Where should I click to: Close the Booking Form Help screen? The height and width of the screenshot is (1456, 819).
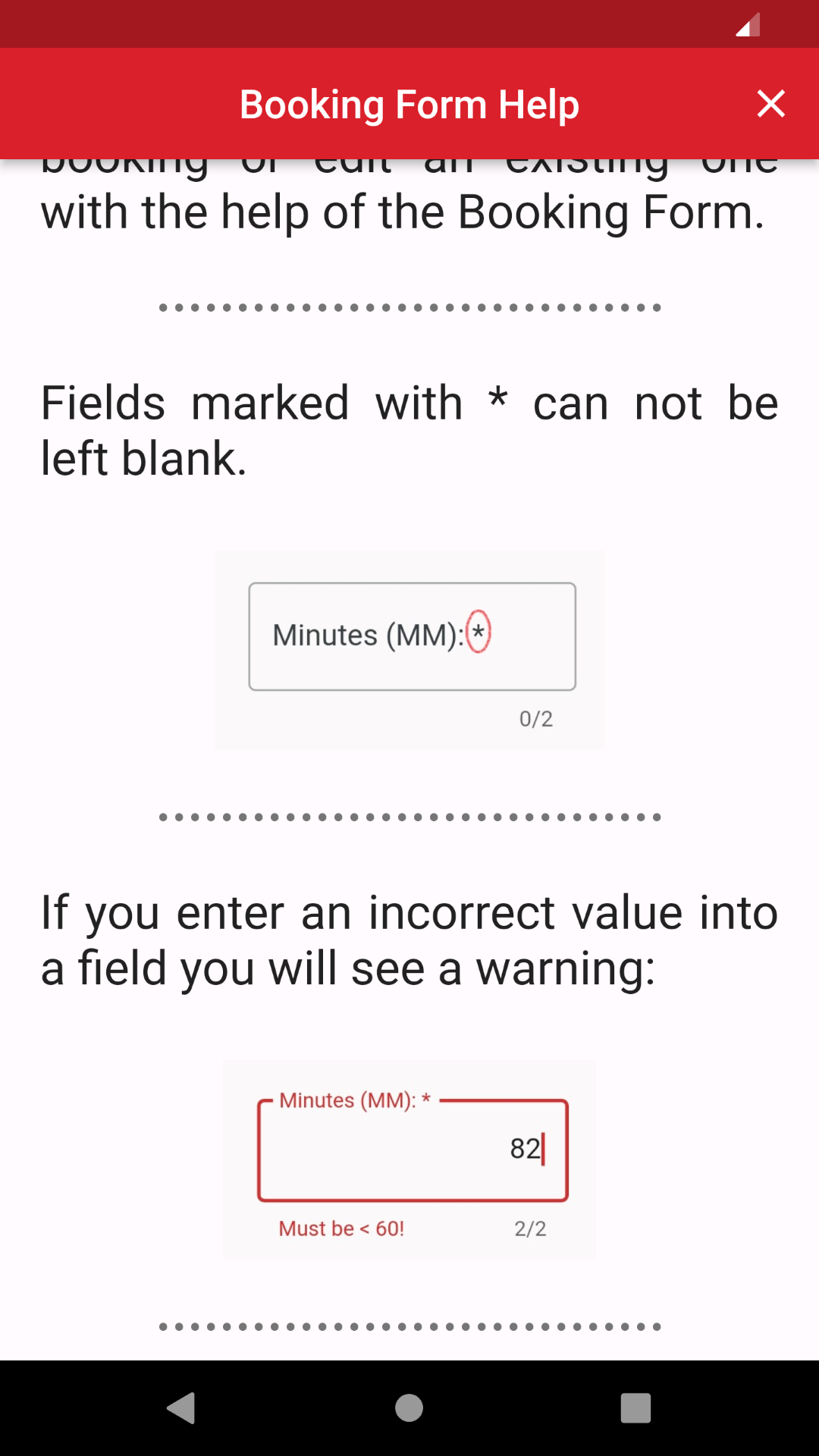[770, 104]
